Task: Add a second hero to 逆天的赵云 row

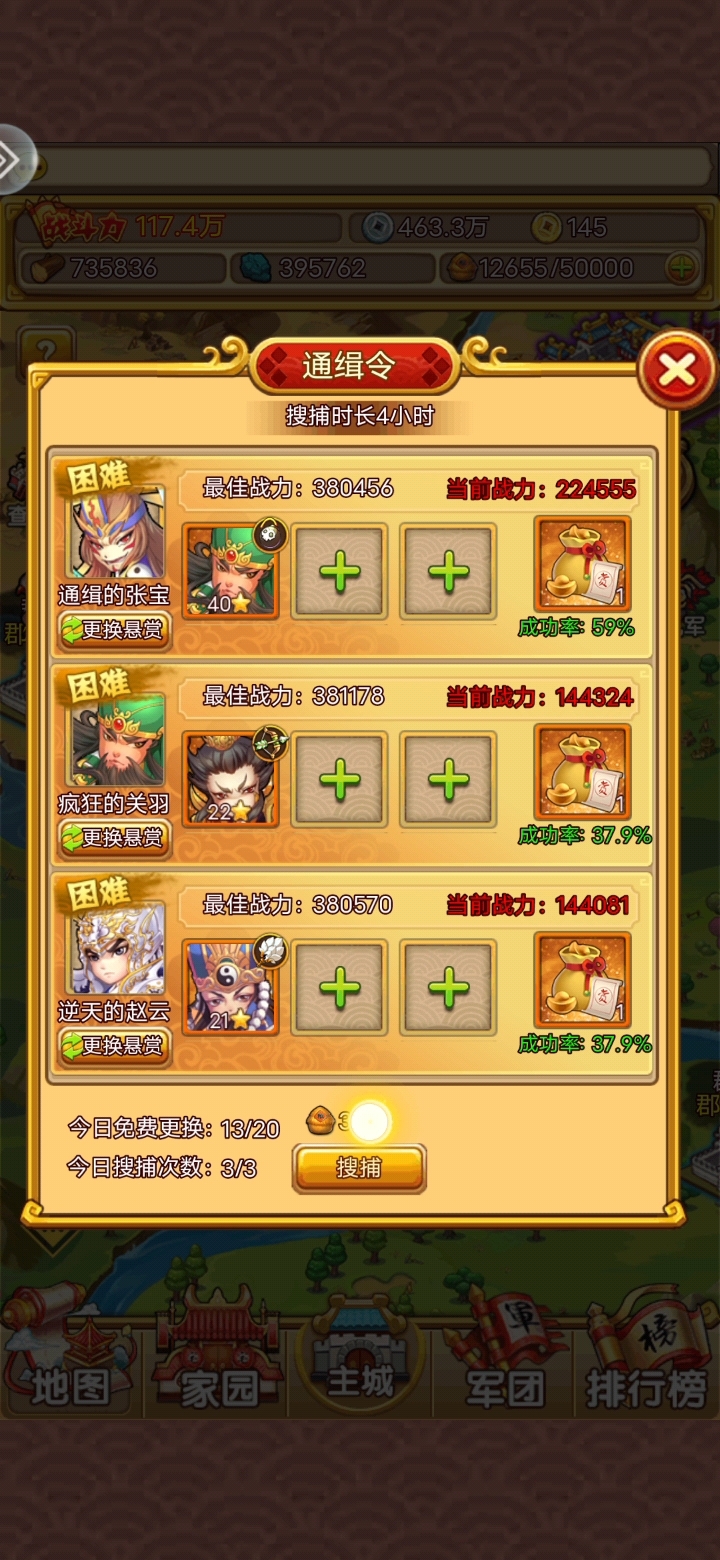Action: tap(340, 988)
